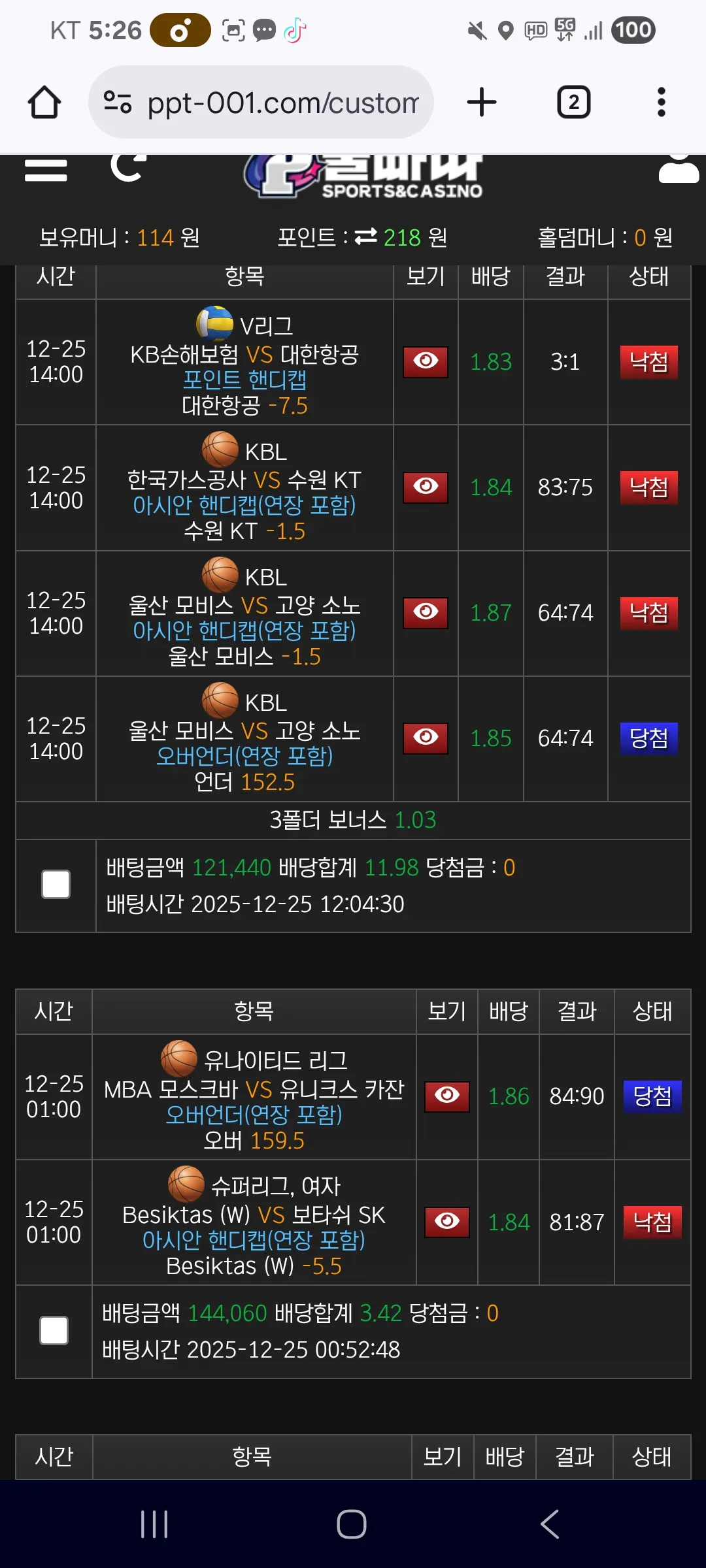Open the user profile icon

tap(679, 169)
